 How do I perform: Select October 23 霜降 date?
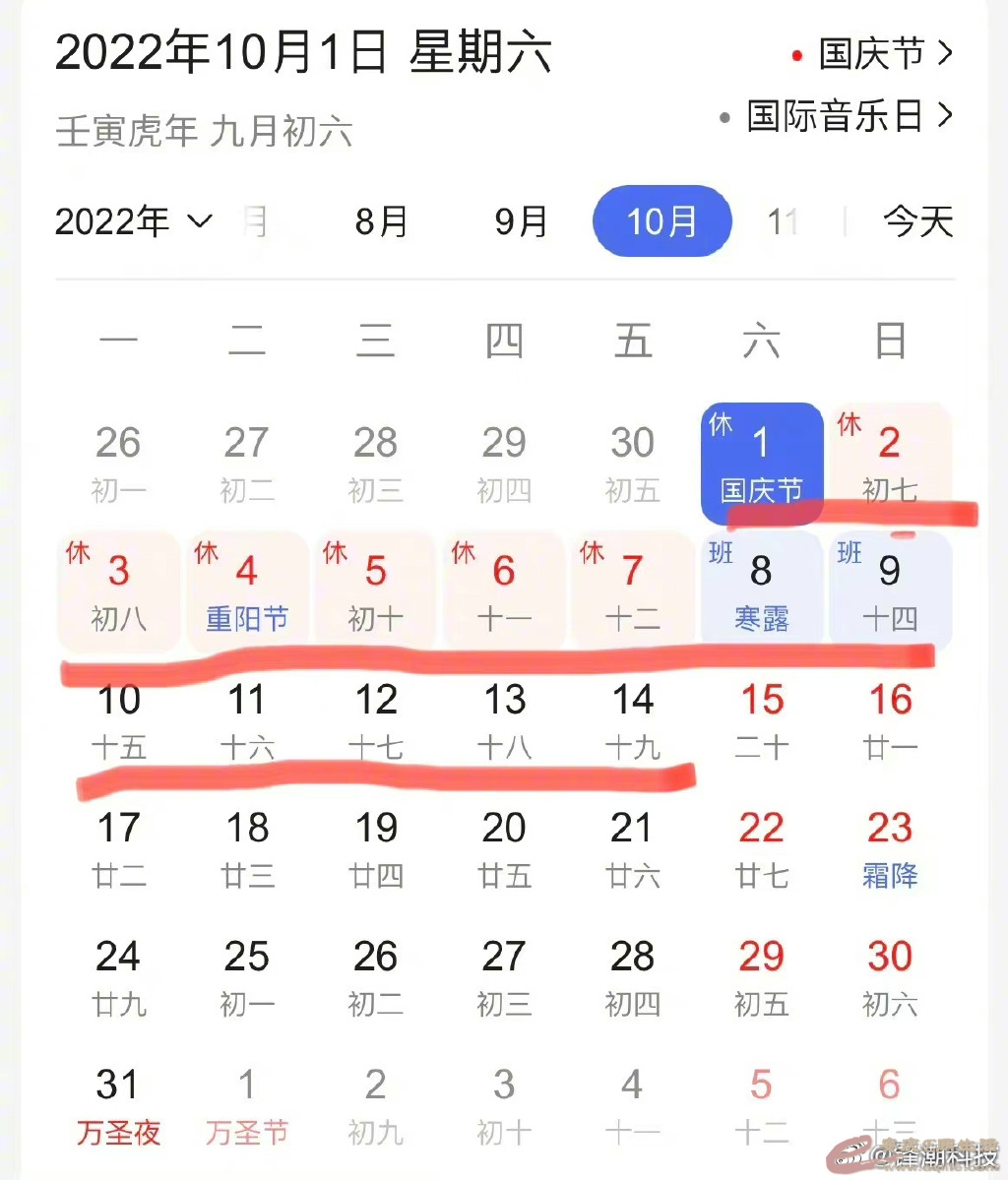(890, 847)
